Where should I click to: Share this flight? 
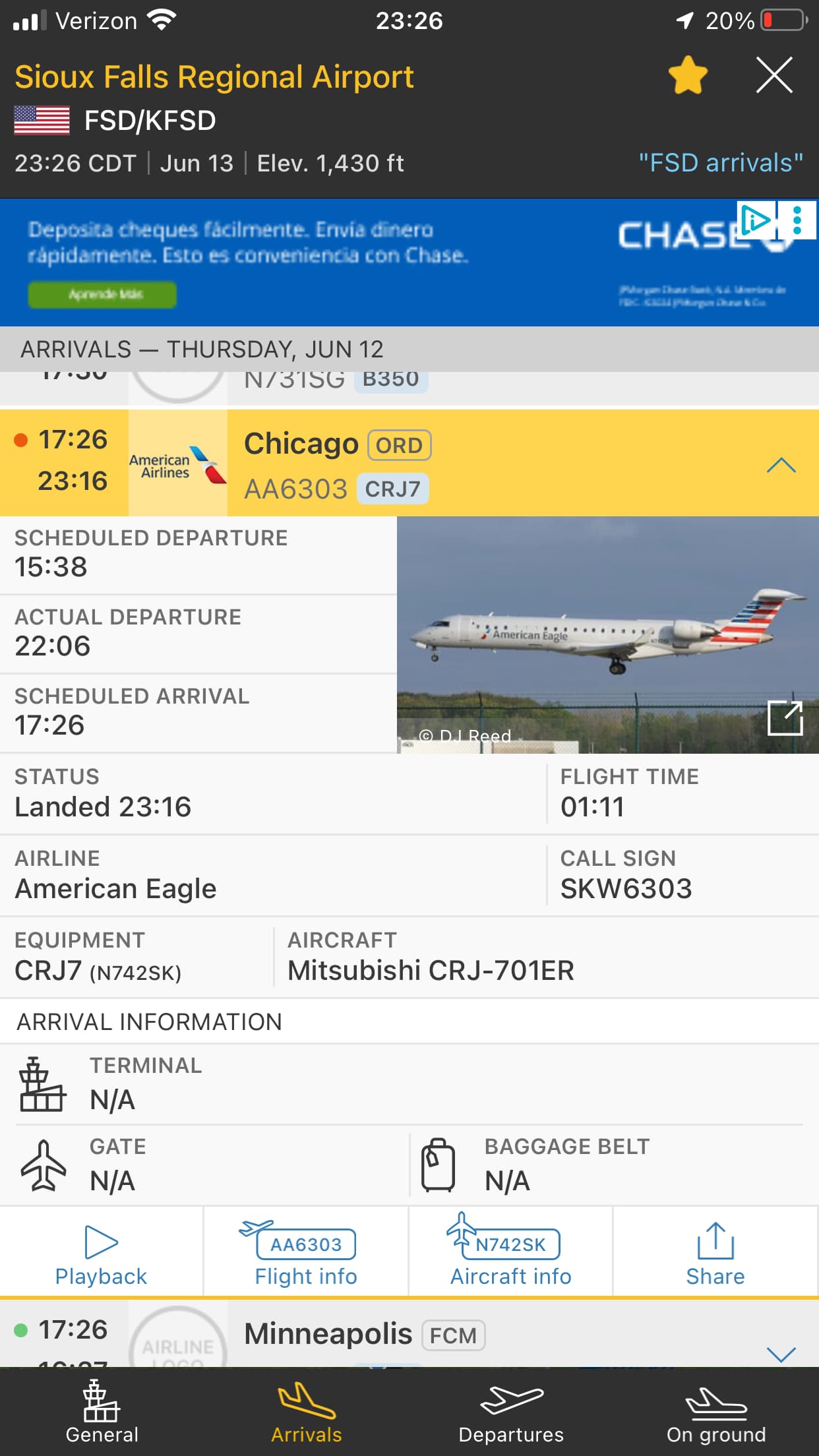click(x=715, y=1253)
